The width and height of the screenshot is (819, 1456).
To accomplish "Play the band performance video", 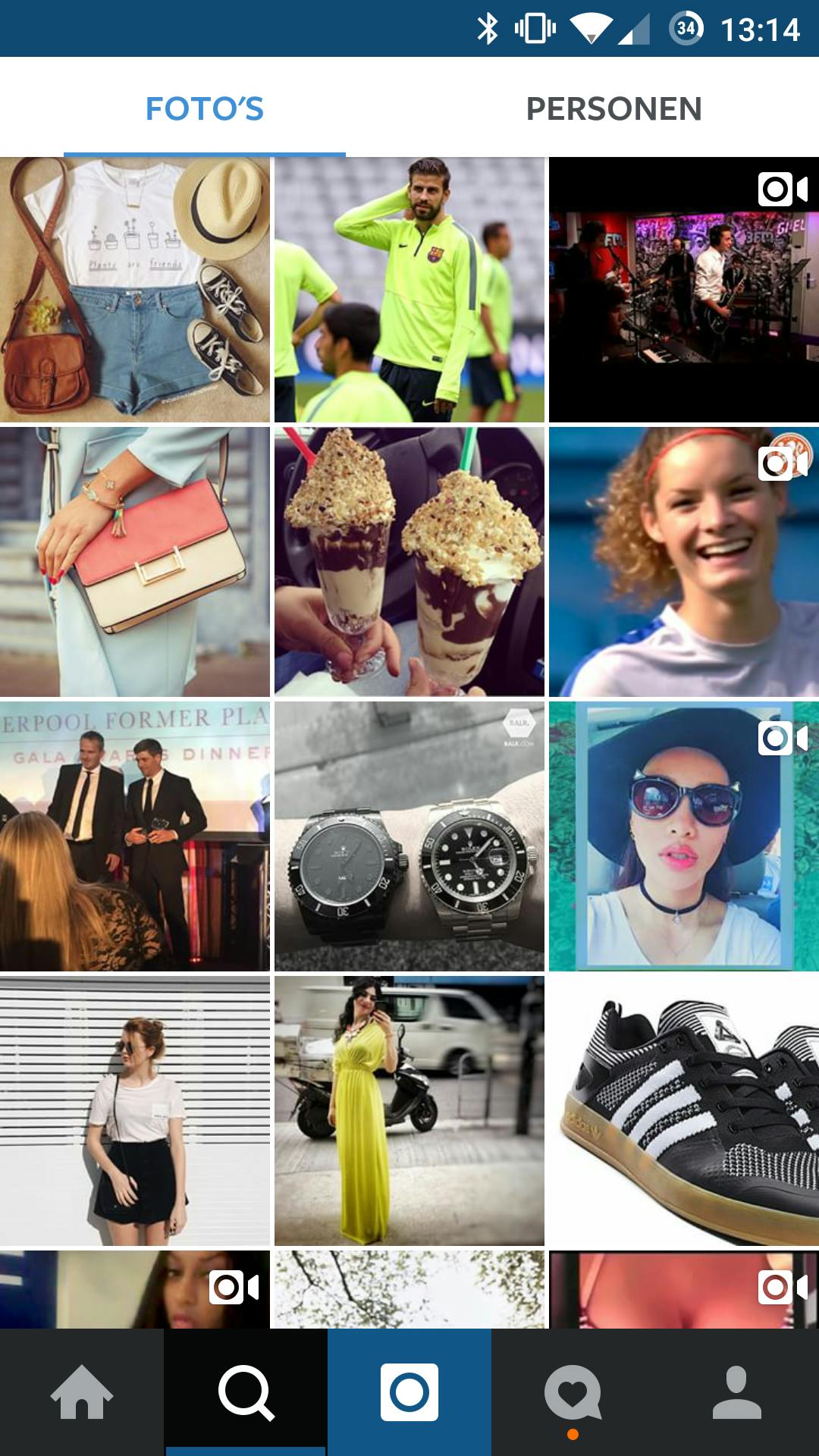I will (x=684, y=289).
